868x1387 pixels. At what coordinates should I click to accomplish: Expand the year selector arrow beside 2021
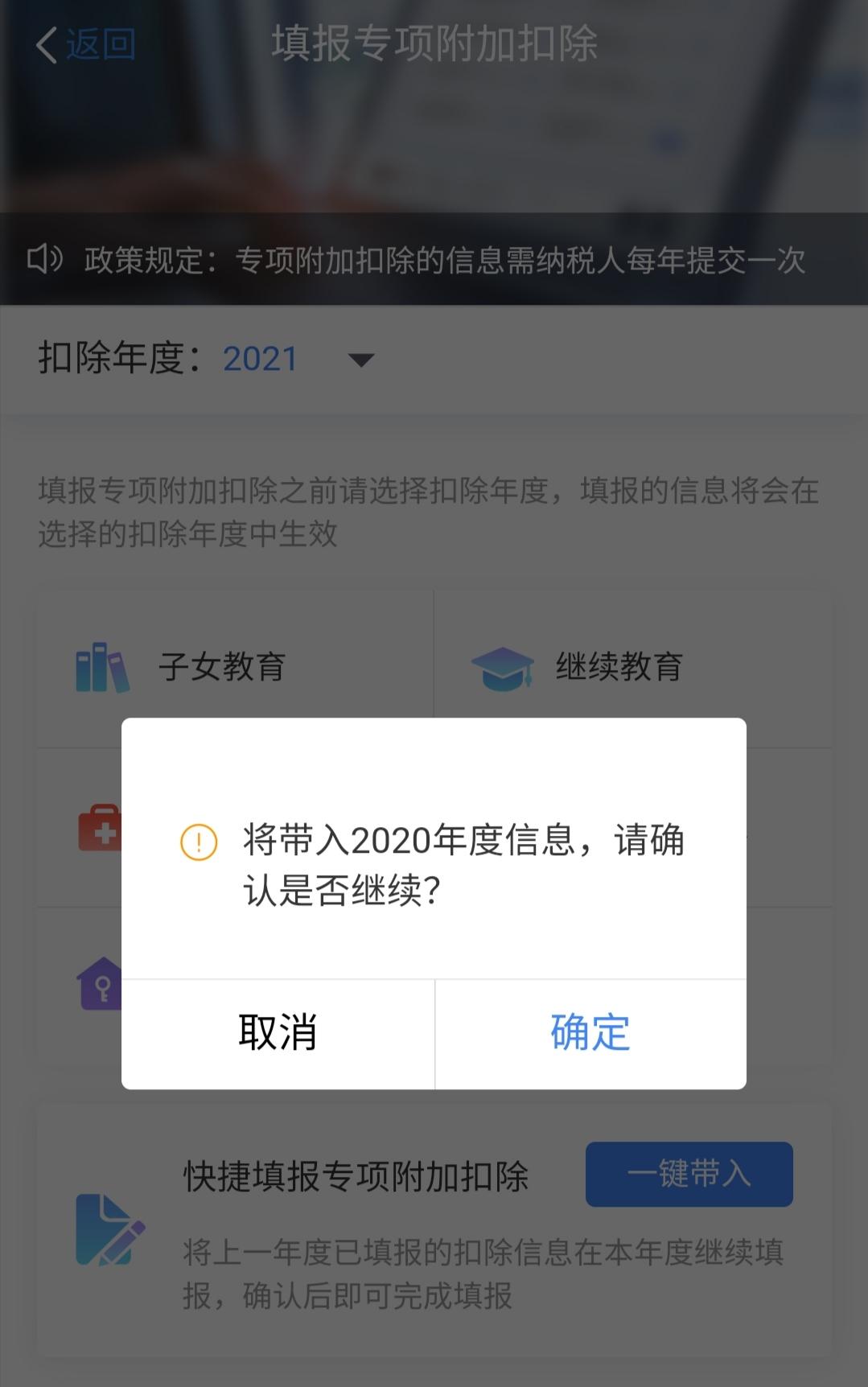360,361
